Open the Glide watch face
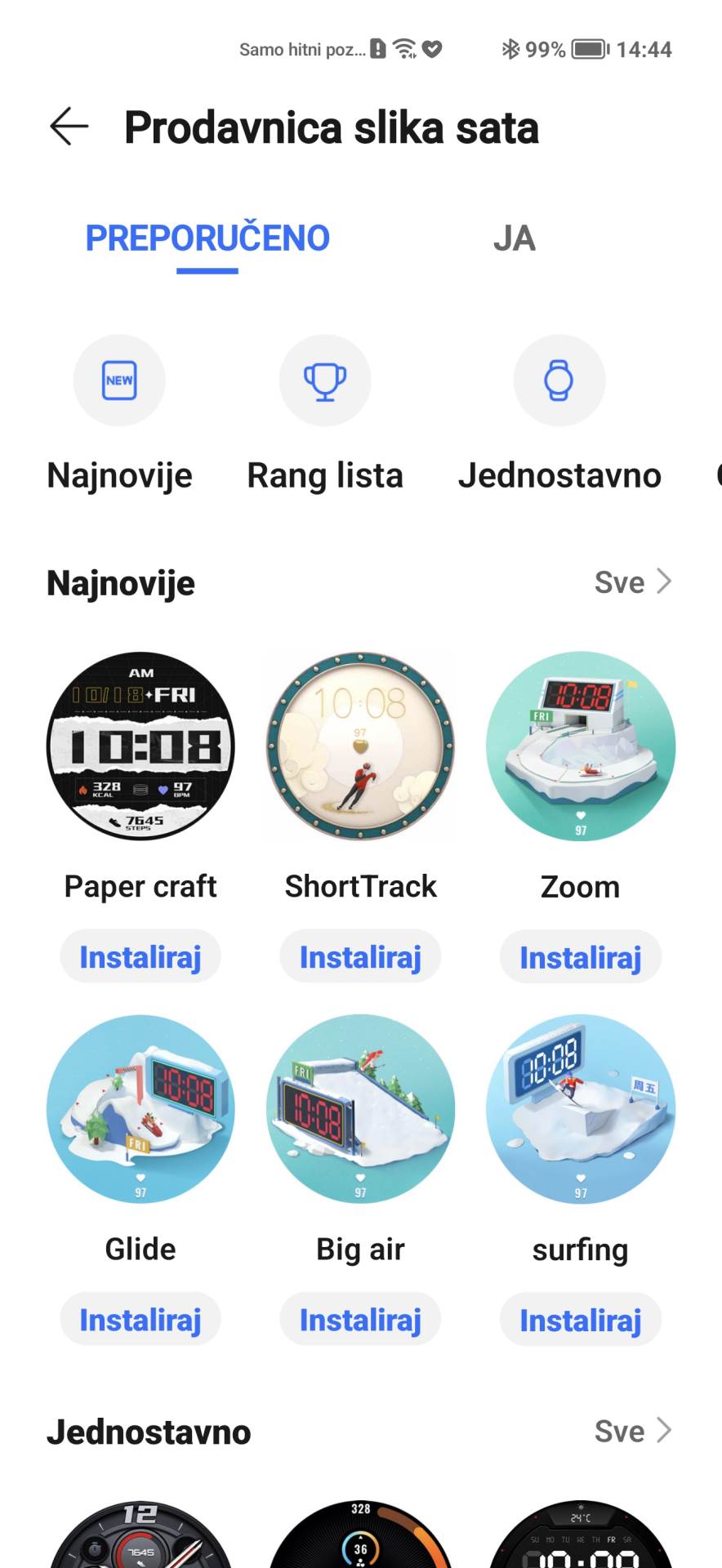722x1568 pixels. point(140,1109)
